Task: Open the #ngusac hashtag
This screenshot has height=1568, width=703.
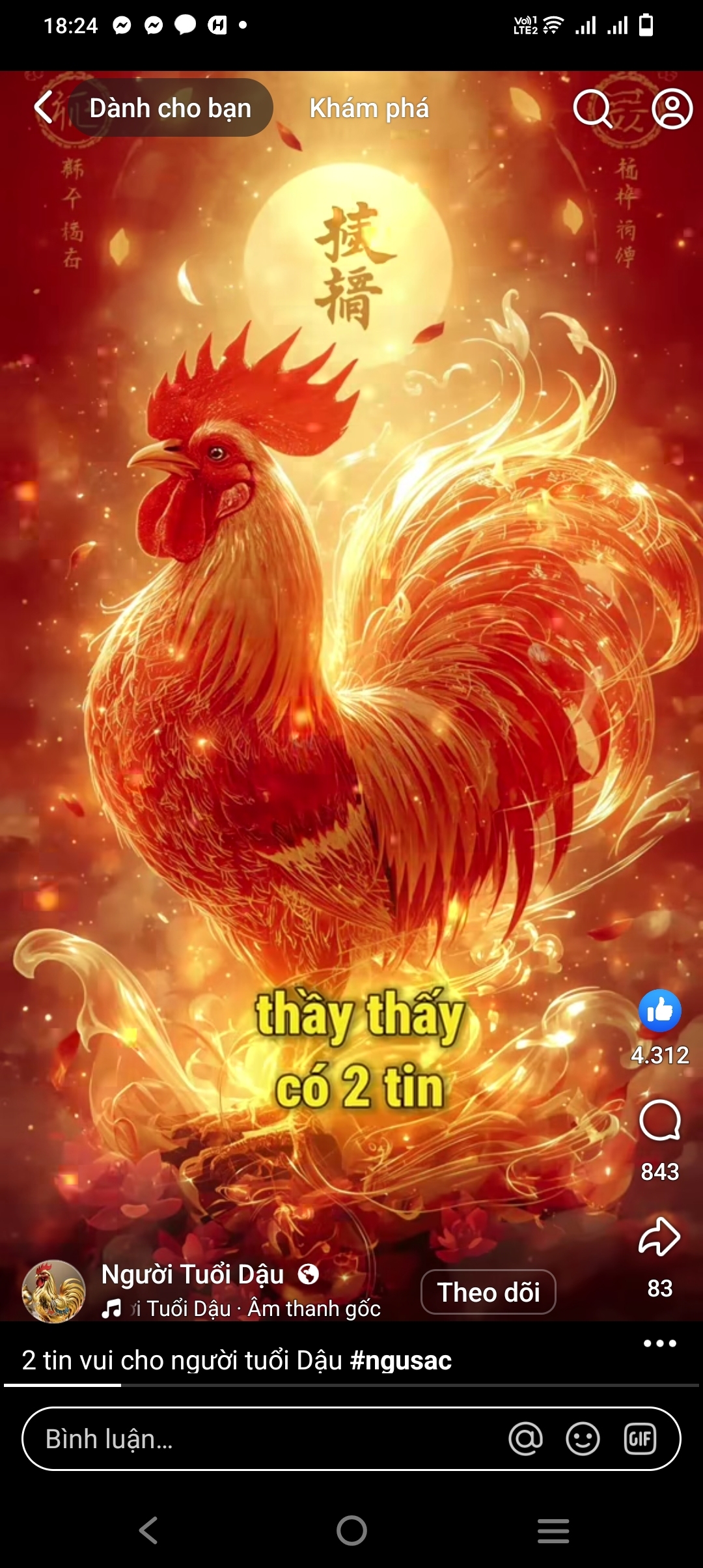Action: pyautogui.click(x=400, y=1361)
